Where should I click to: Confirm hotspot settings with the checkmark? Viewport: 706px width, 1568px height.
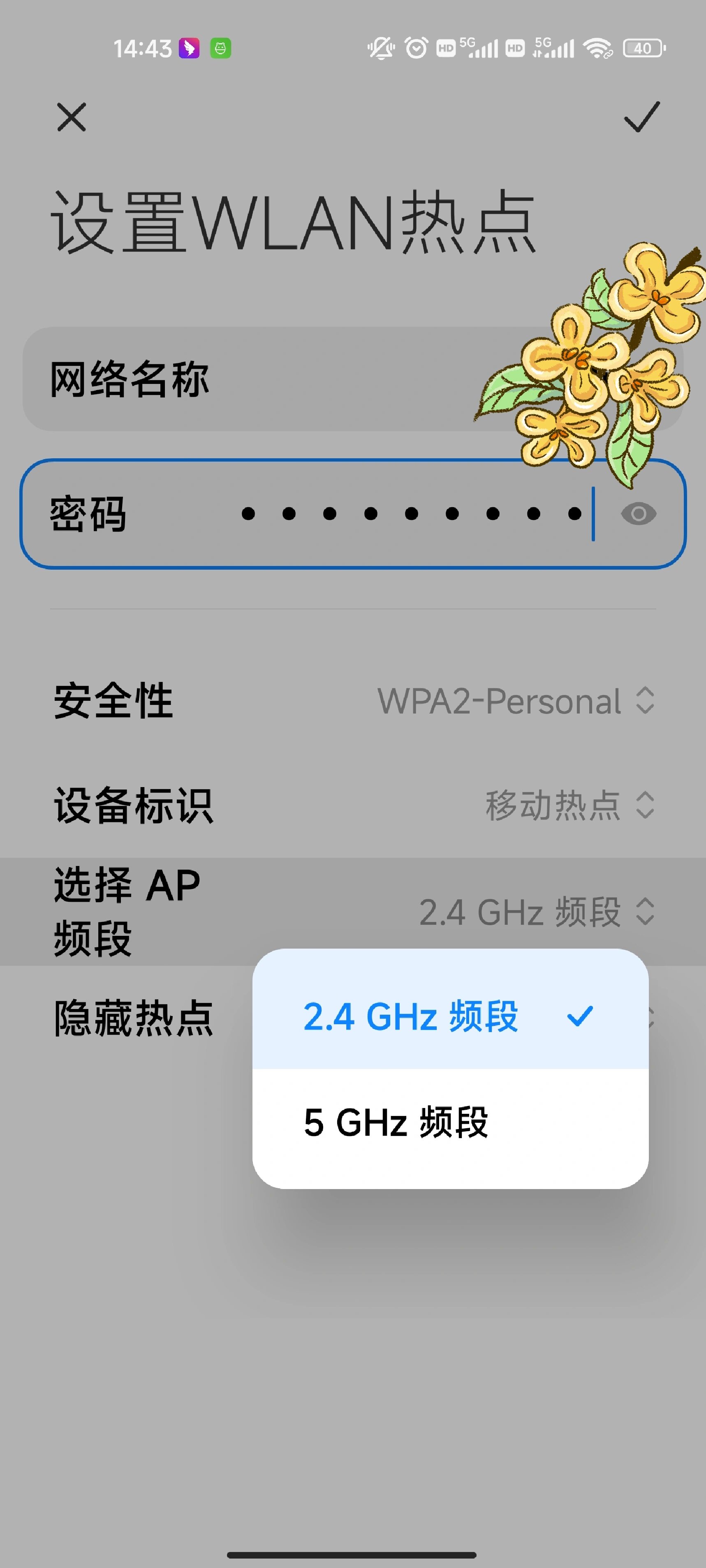pyautogui.click(x=641, y=117)
